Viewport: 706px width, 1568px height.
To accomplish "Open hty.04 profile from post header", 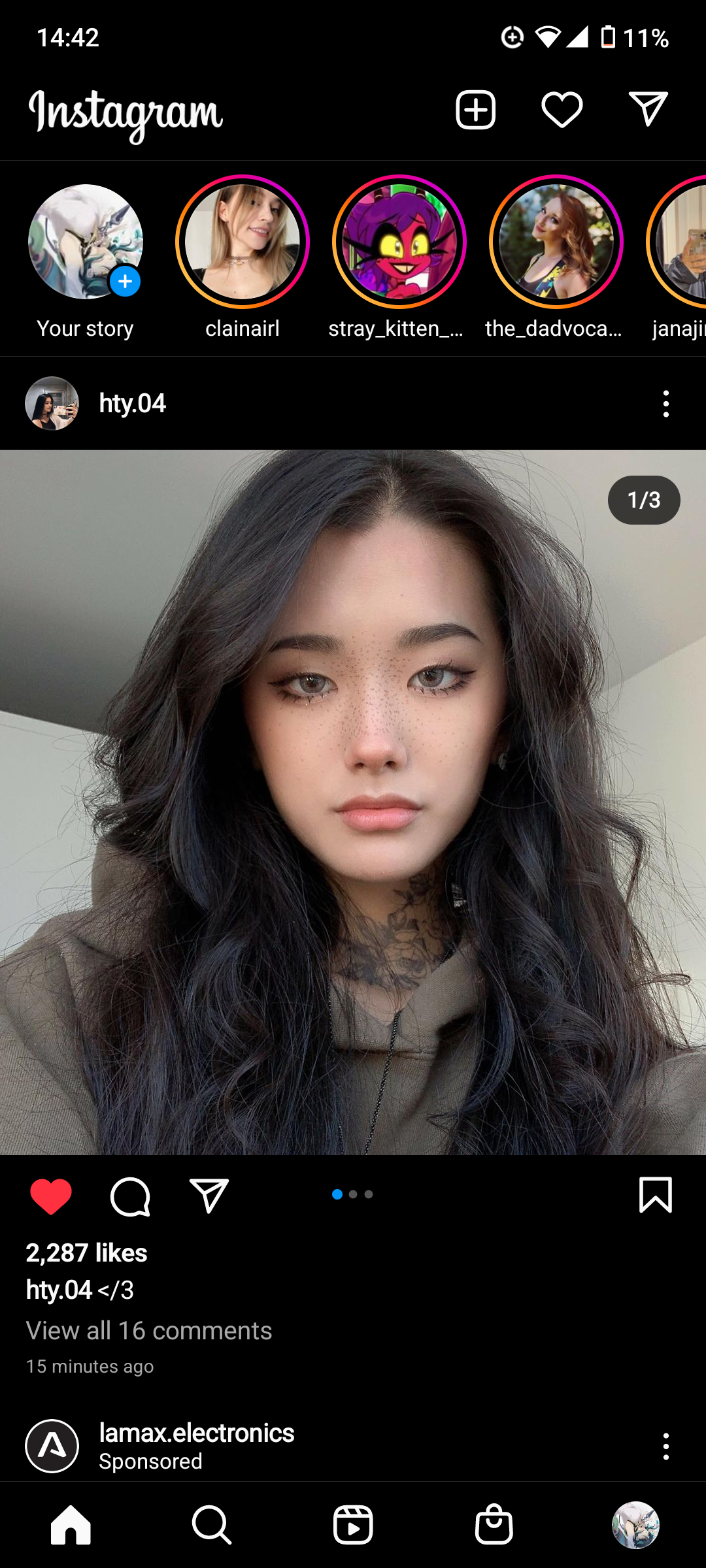I will tap(132, 404).
